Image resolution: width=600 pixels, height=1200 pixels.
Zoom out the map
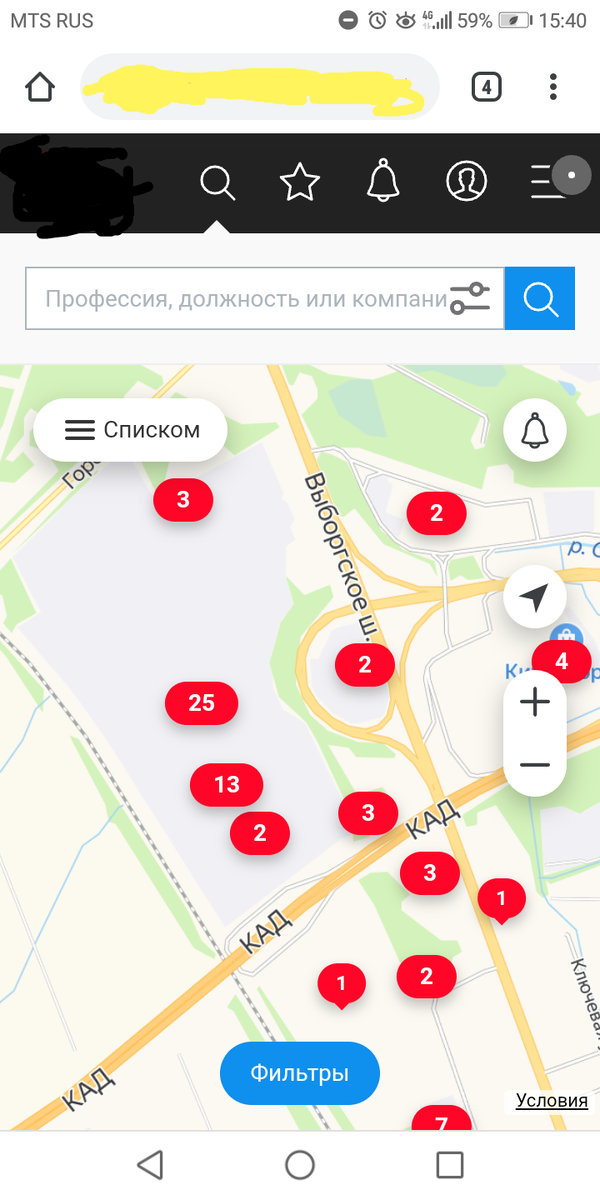coord(535,765)
